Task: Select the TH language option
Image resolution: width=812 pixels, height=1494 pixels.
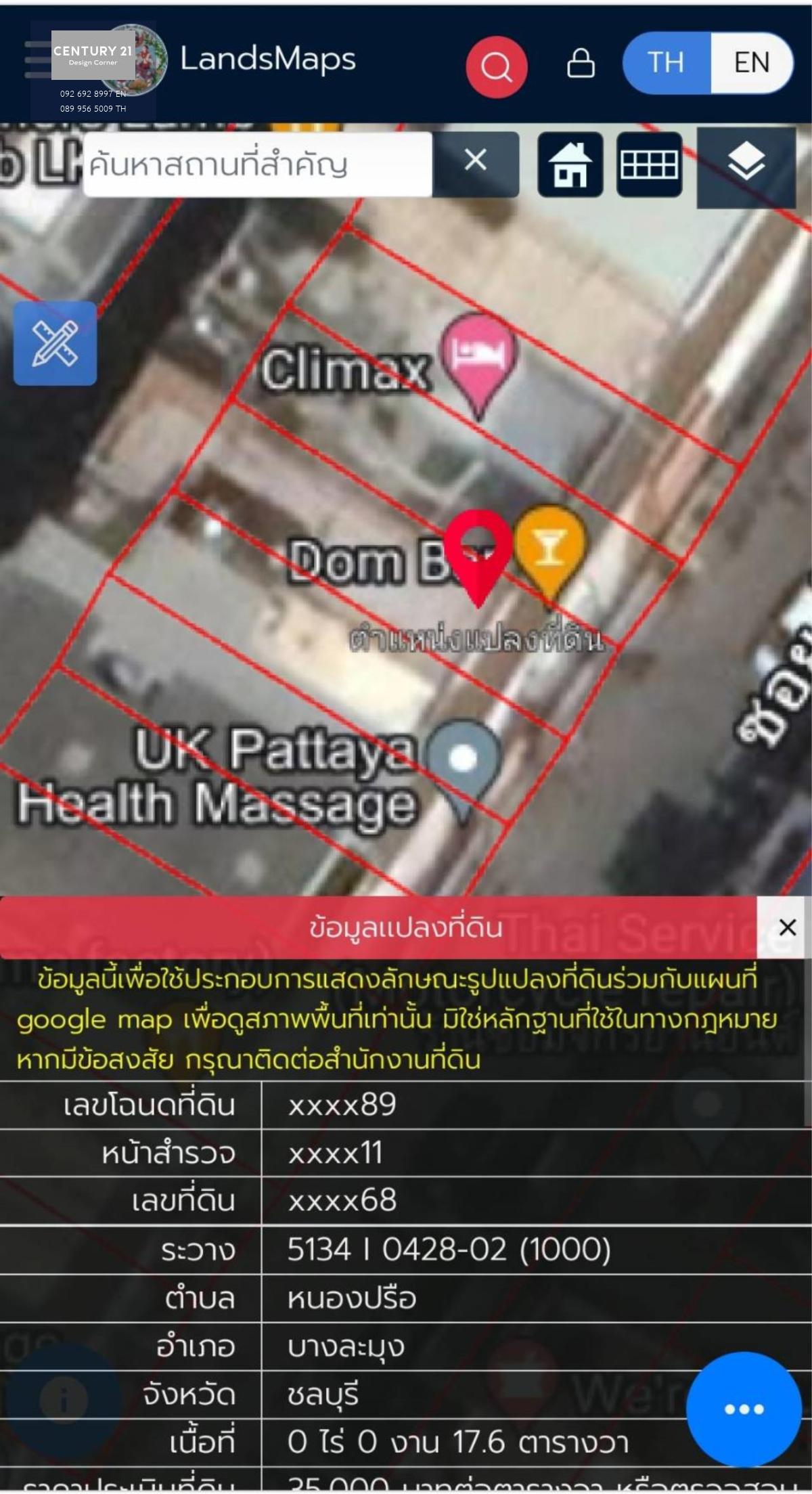Action: (667, 63)
